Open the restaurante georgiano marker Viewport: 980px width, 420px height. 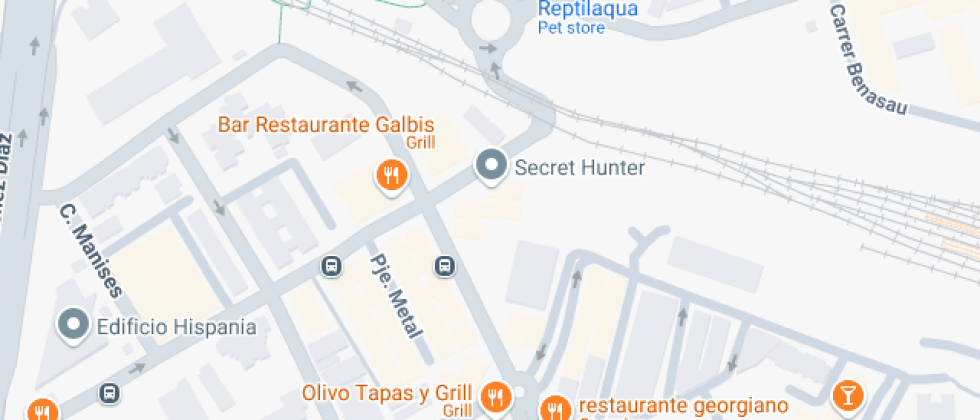(554, 408)
